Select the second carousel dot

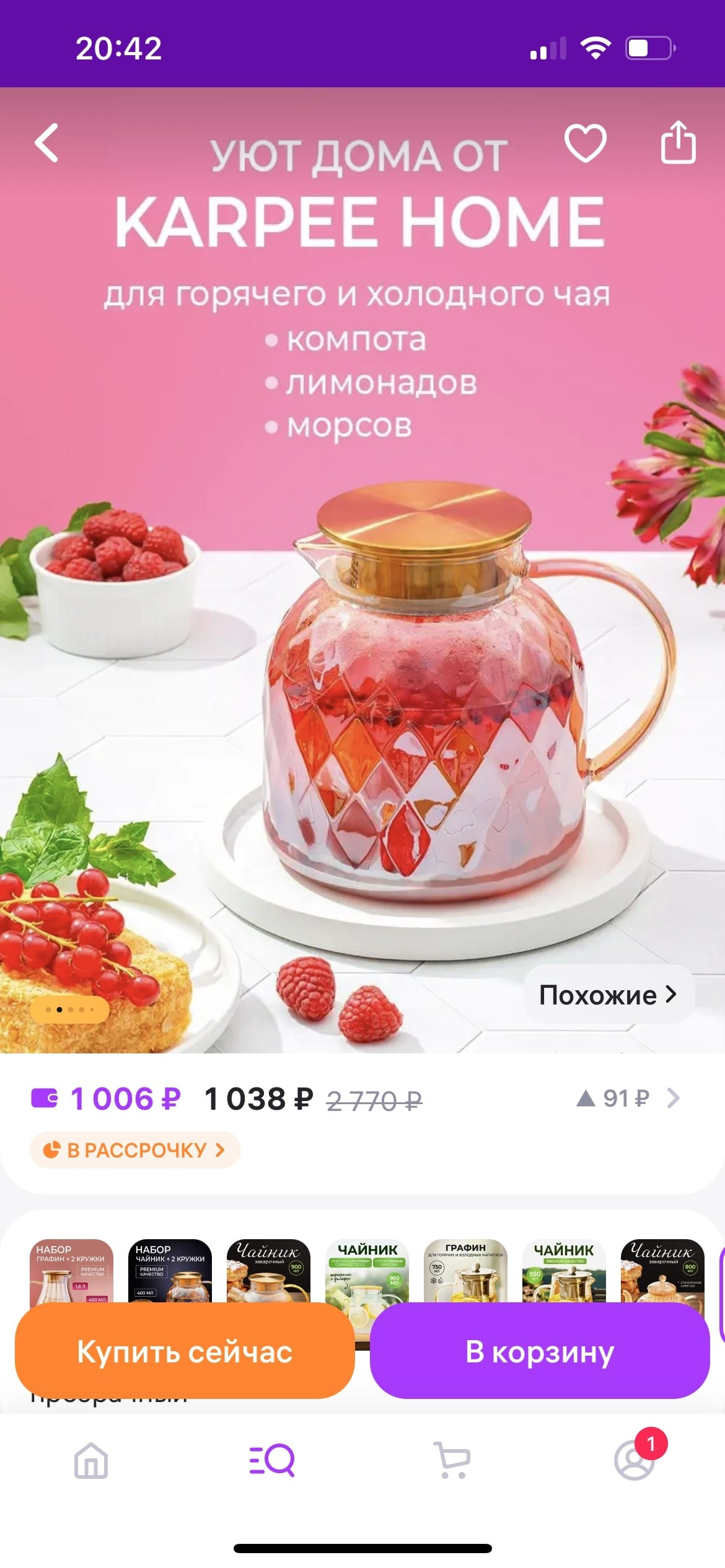59,1009
